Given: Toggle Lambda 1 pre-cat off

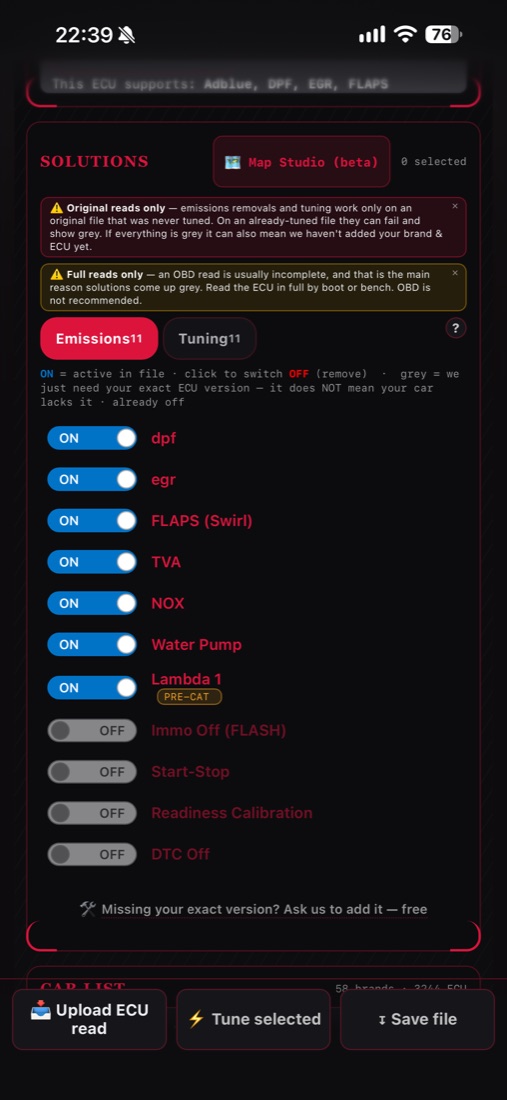Looking at the screenshot, I should [x=92, y=688].
